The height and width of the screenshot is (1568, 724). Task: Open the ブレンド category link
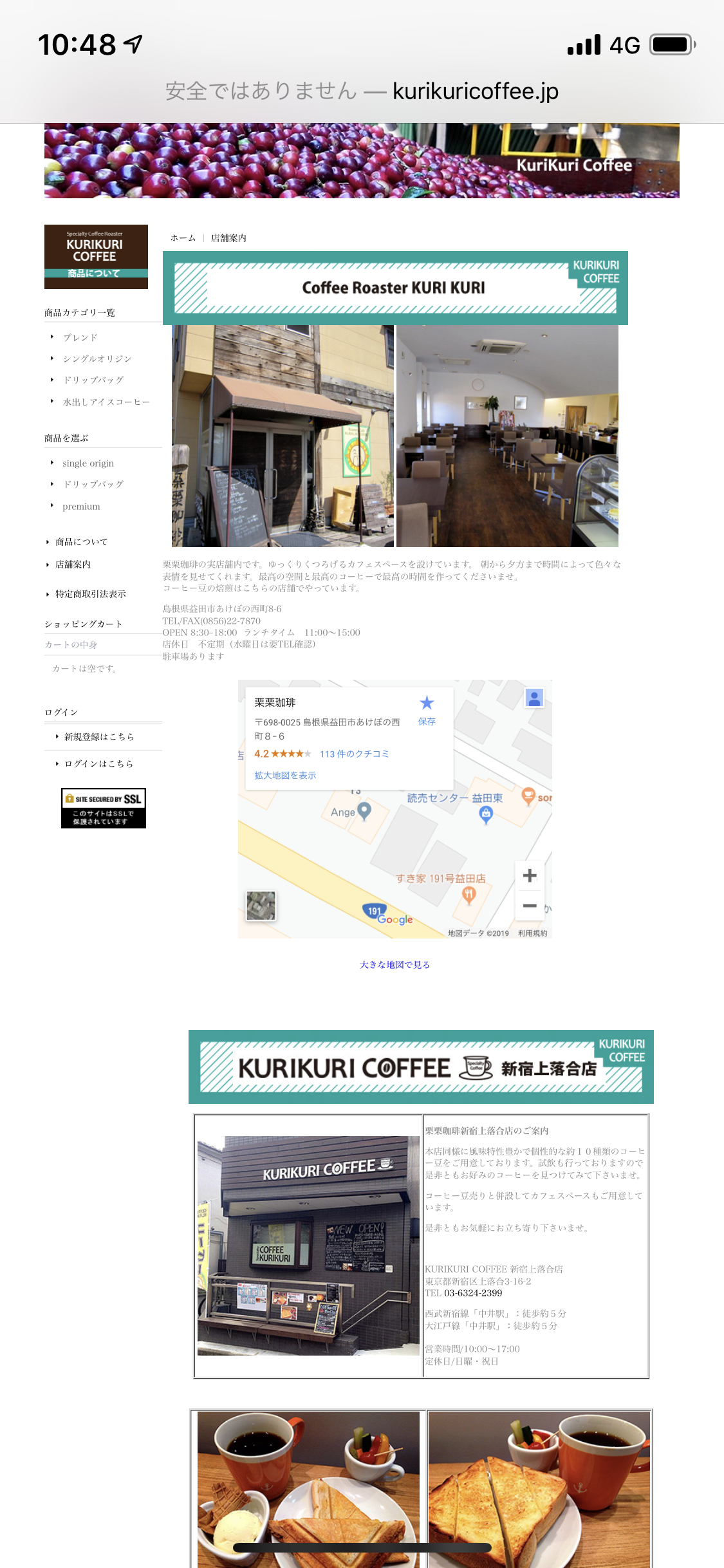(x=80, y=337)
